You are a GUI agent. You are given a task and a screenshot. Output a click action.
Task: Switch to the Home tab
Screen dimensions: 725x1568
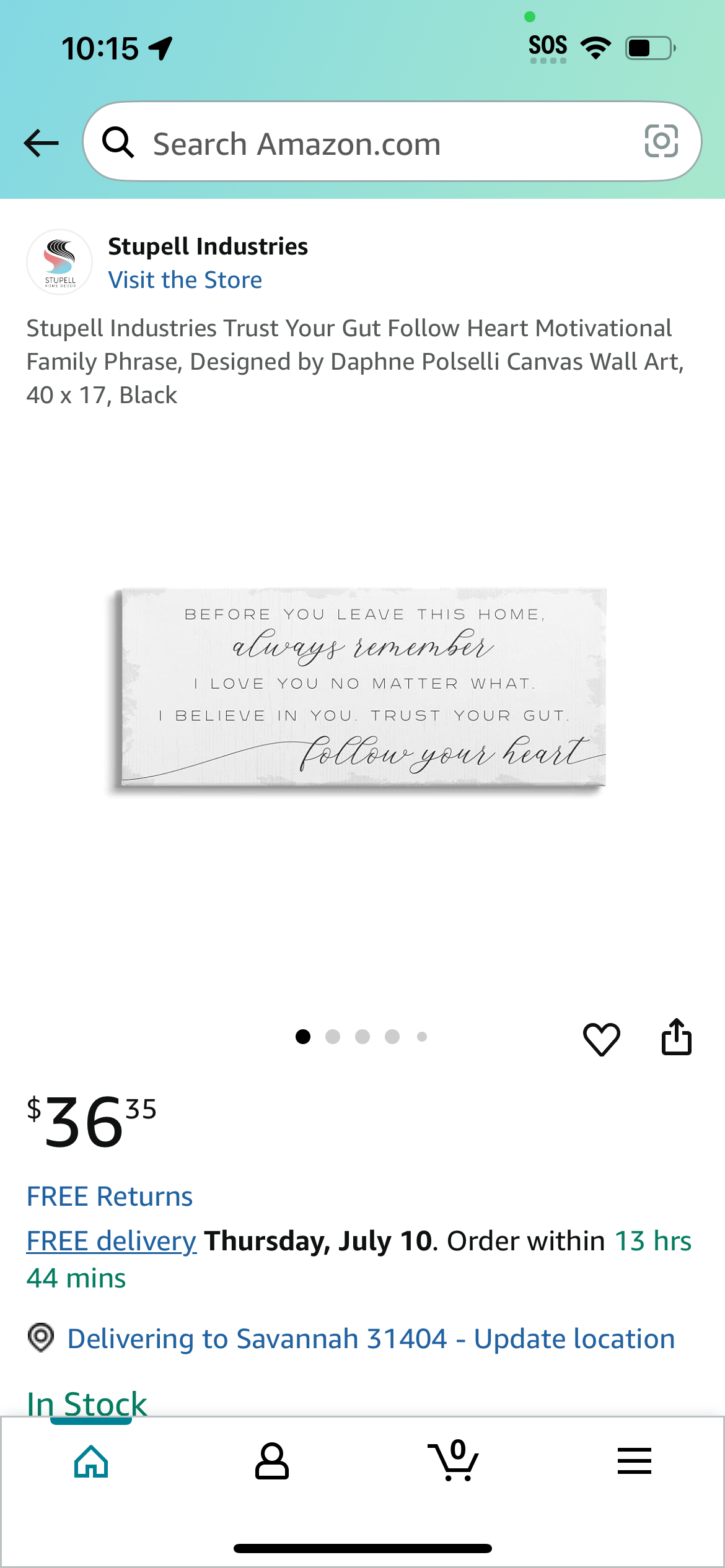pyautogui.click(x=91, y=1461)
